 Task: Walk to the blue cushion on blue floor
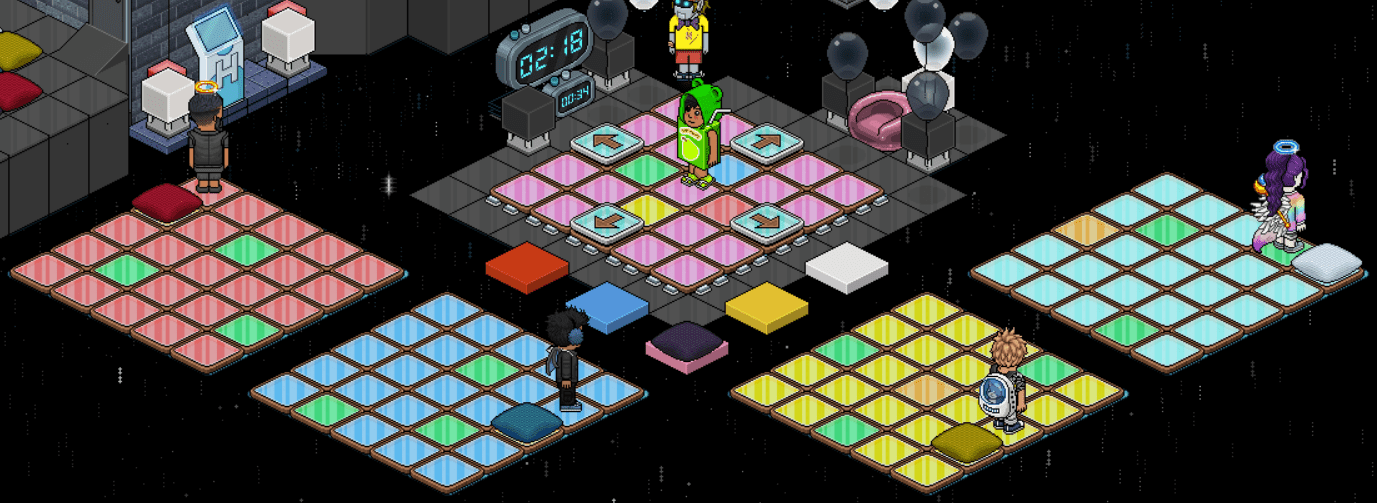point(527,419)
